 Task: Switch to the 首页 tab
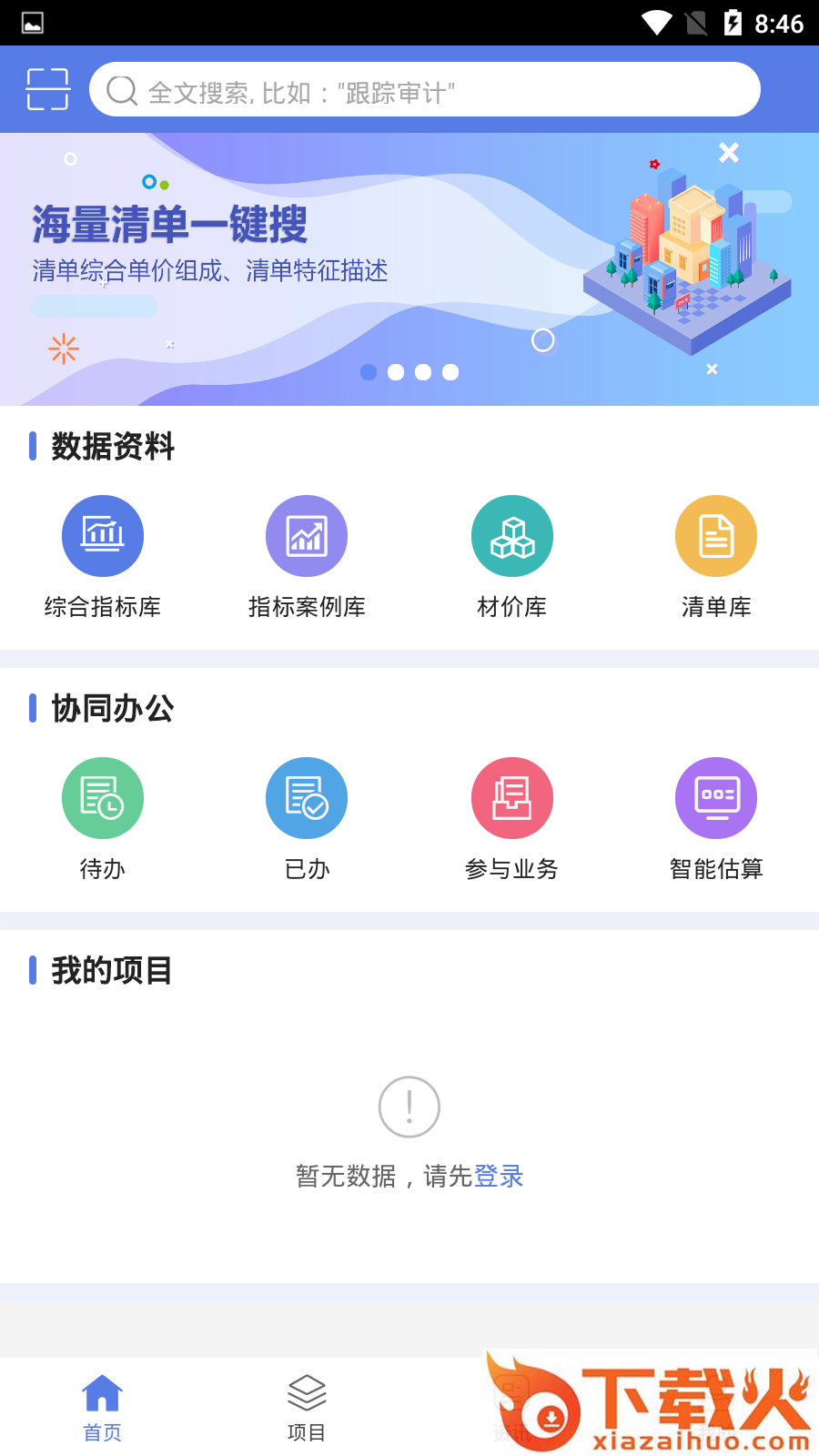[102, 1407]
